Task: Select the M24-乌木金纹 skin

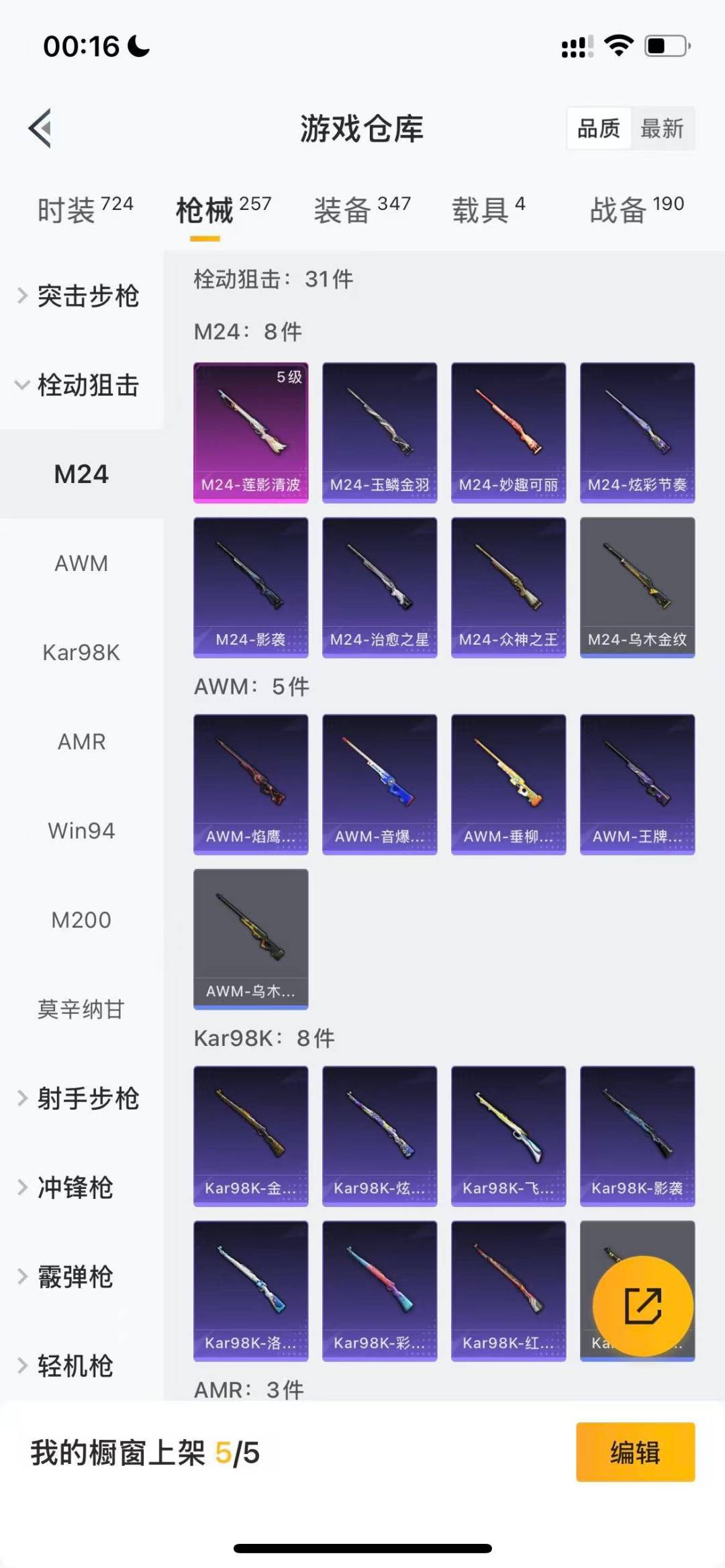Action: 636,587
